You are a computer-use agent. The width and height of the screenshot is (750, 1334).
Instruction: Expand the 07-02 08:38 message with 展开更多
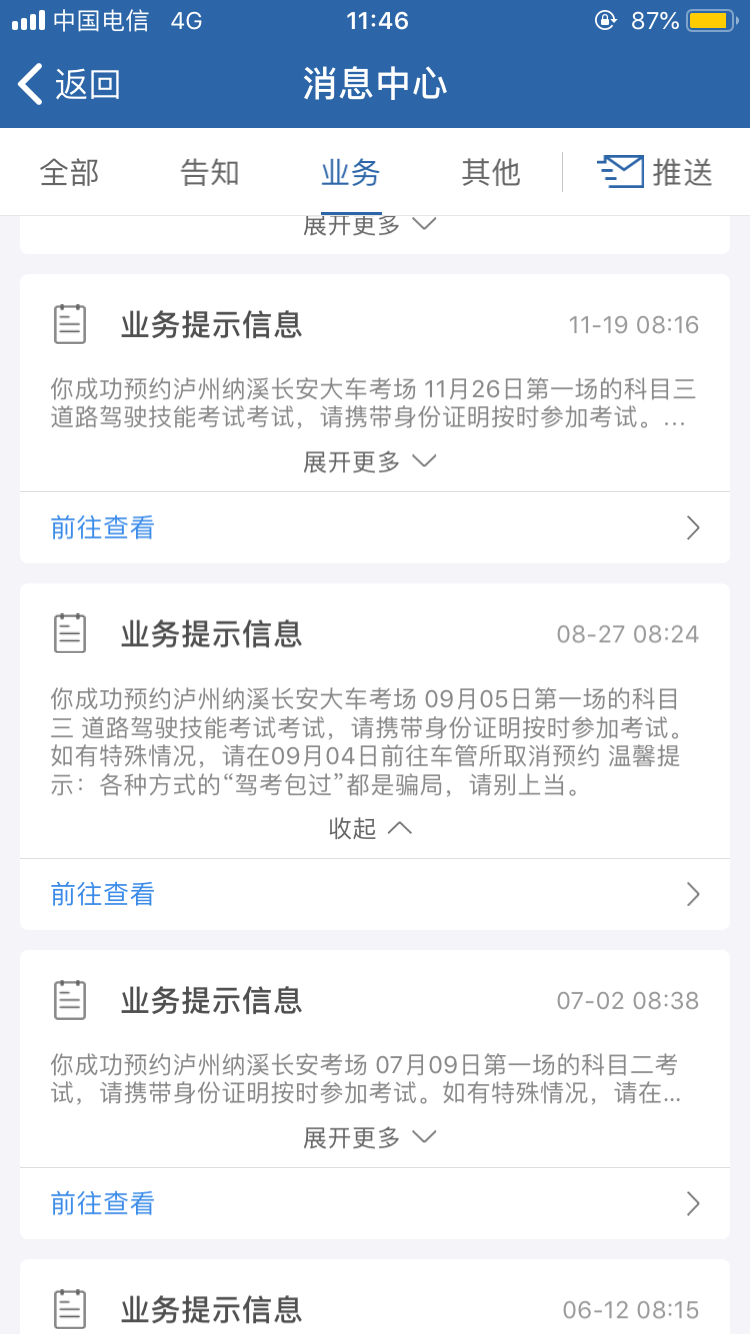click(370, 1137)
